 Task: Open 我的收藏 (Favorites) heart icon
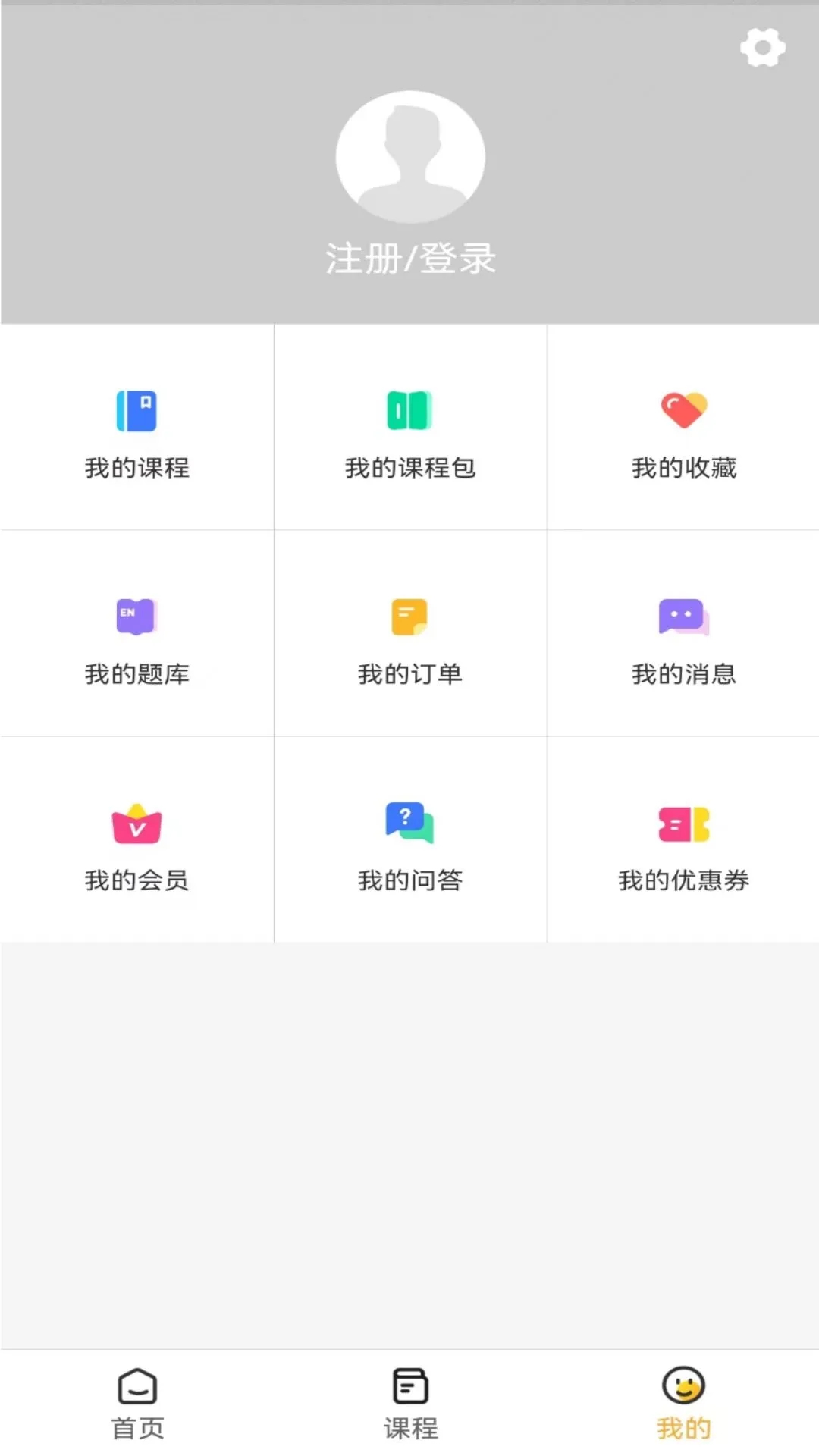pyautogui.click(x=682, y=410)
